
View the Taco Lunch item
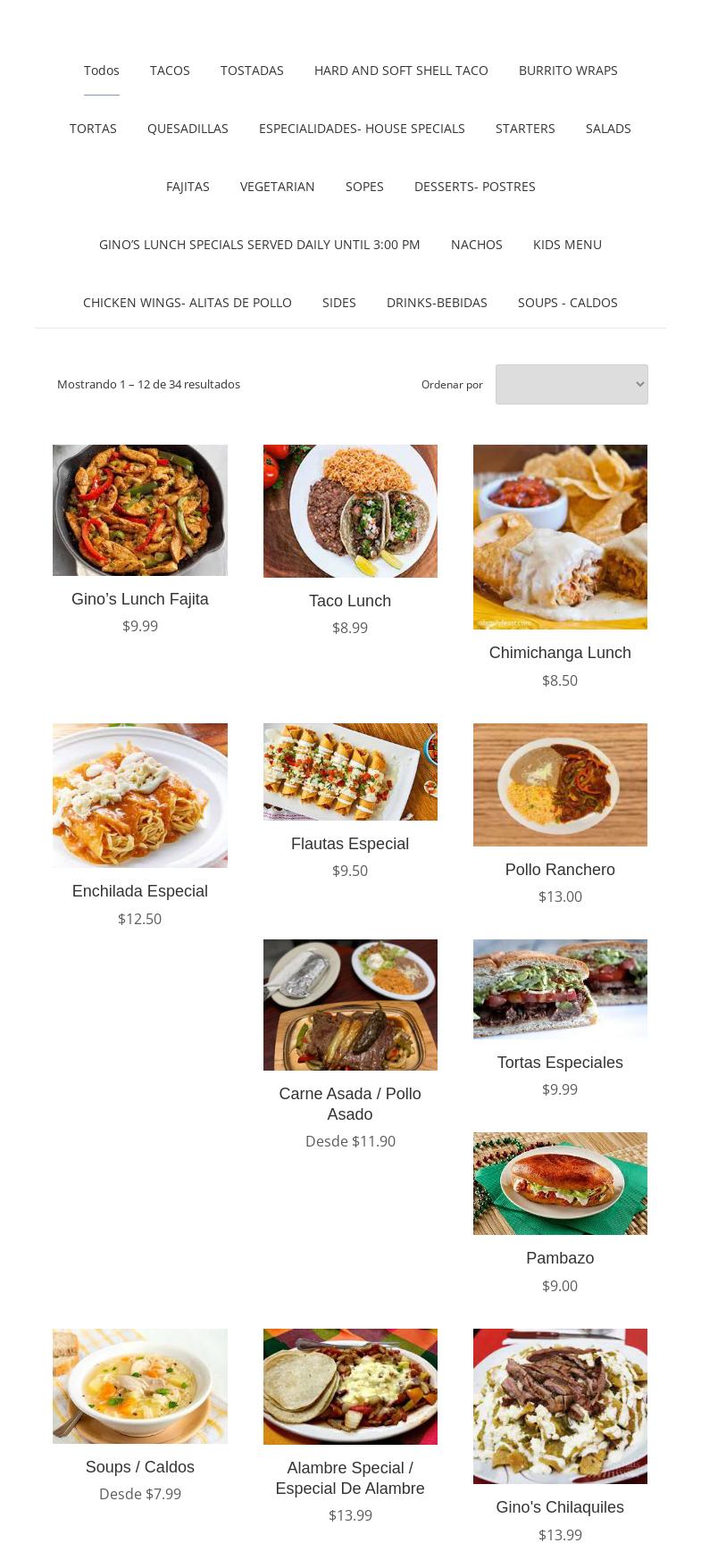click(350, 601)
